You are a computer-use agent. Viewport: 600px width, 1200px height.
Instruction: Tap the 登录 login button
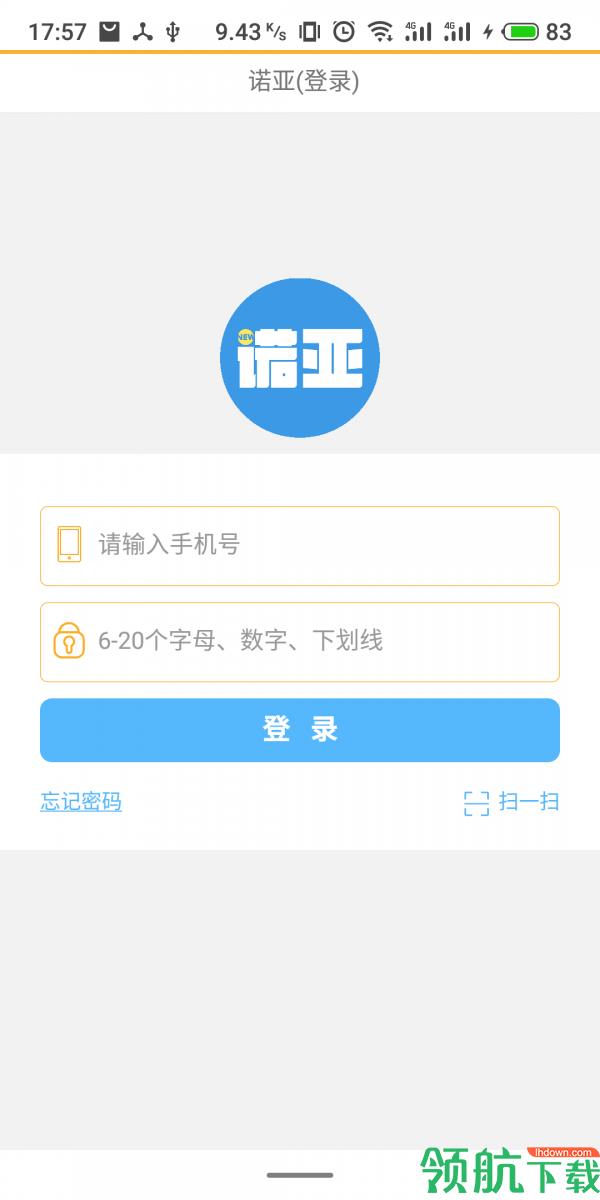(x=300, y=730)
